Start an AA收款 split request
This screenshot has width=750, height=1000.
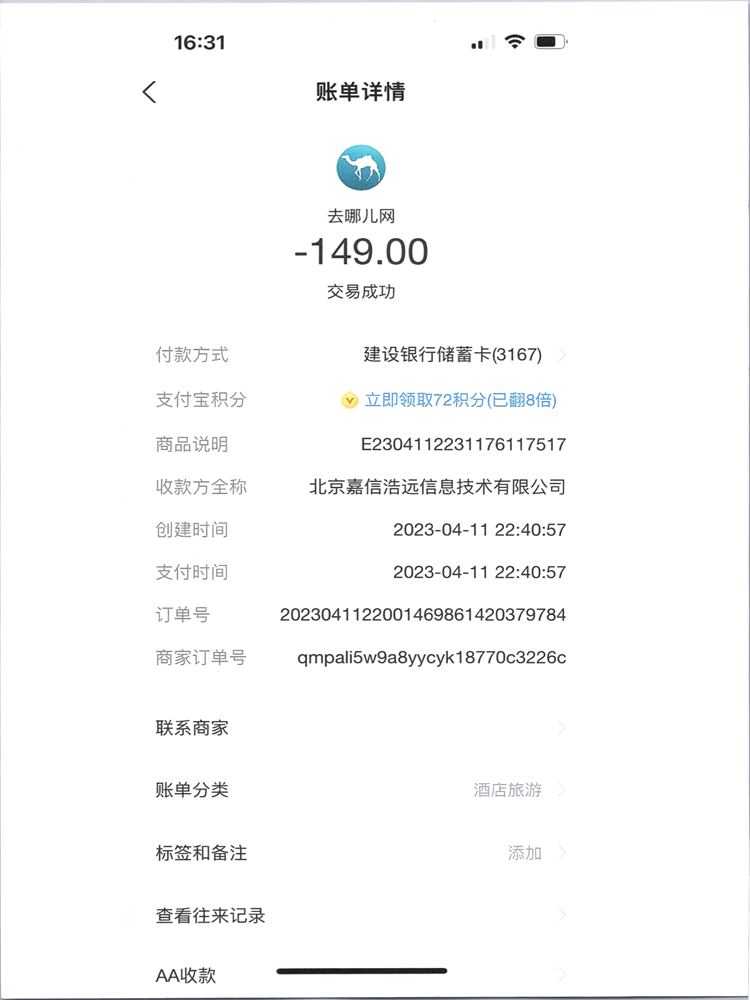pyautogui.click(x=187, y=975)
